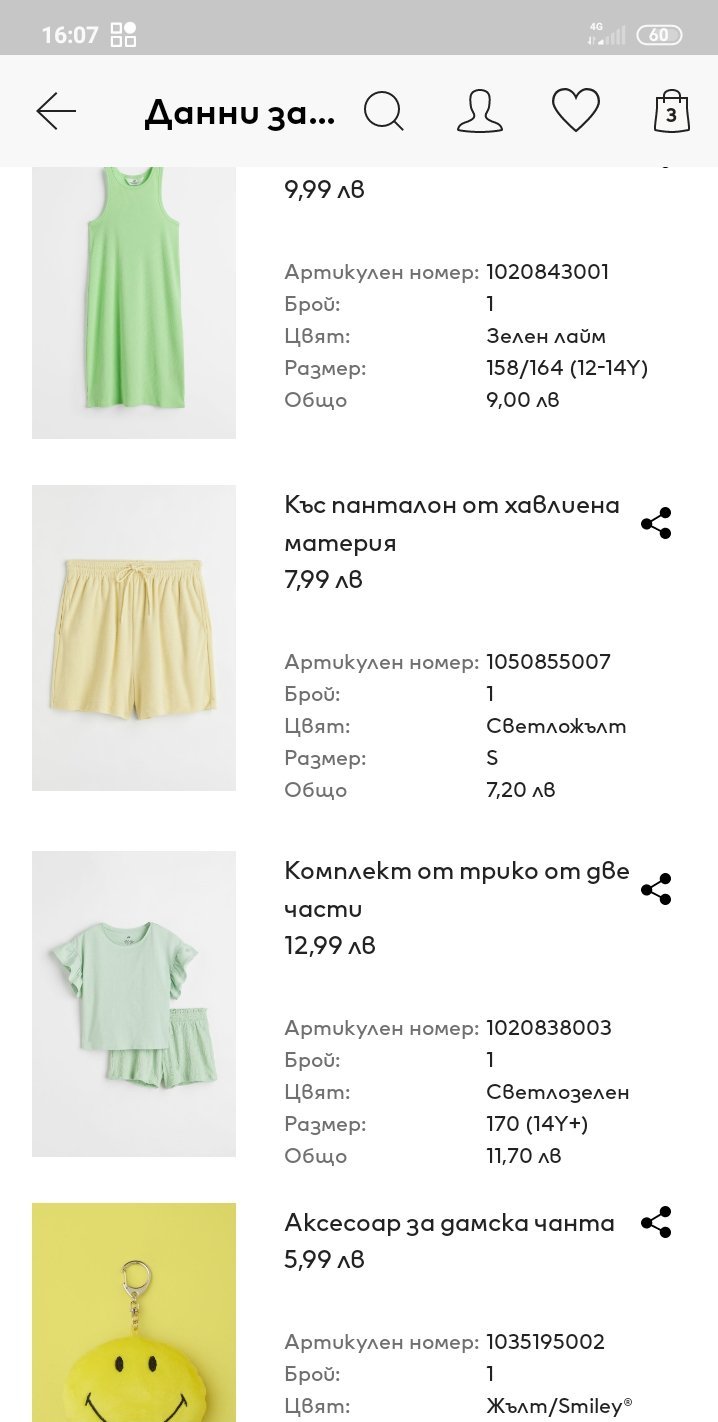Open the shopping bag with 3 items
Viewport: 718px width, 1422px height.
pyautogui.click(x=671, y=111)
